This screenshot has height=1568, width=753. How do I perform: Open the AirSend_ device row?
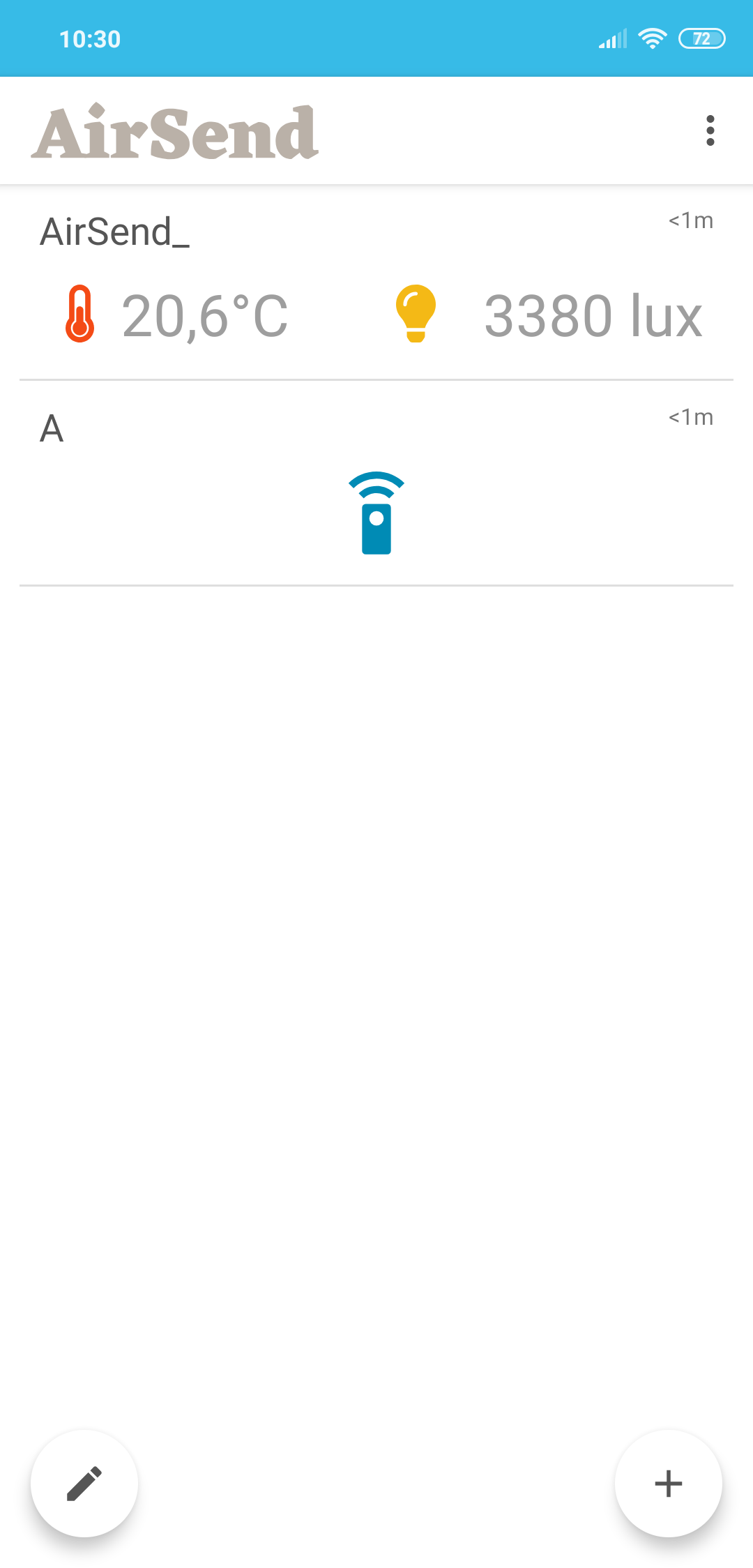376,282
